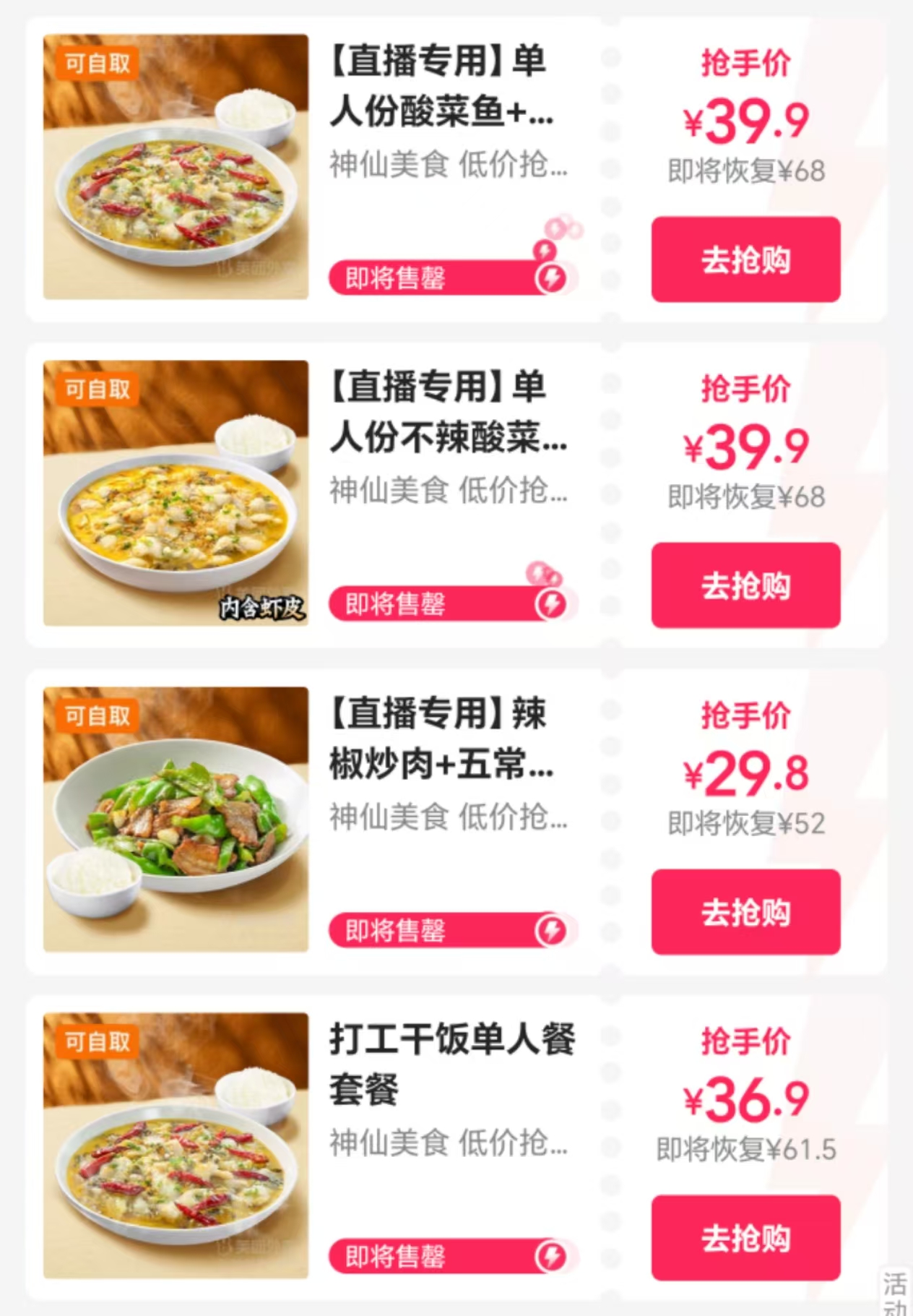Tap 去抢购 for 单人份不辣酸菜 deal
The image size is (913, 1316).
click(745, 585)
